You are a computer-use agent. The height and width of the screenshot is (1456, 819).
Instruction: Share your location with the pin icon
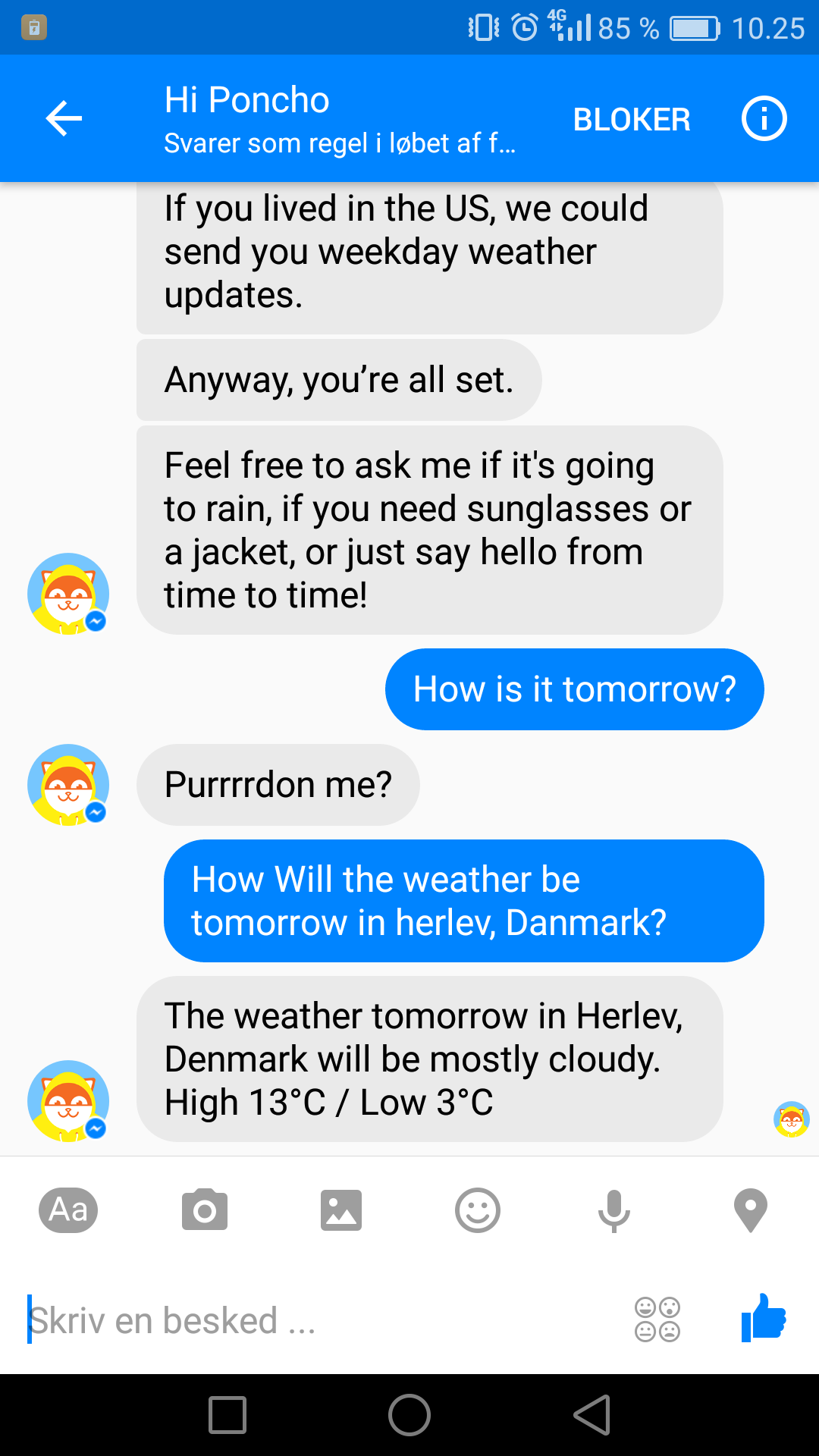(751, 1210)
